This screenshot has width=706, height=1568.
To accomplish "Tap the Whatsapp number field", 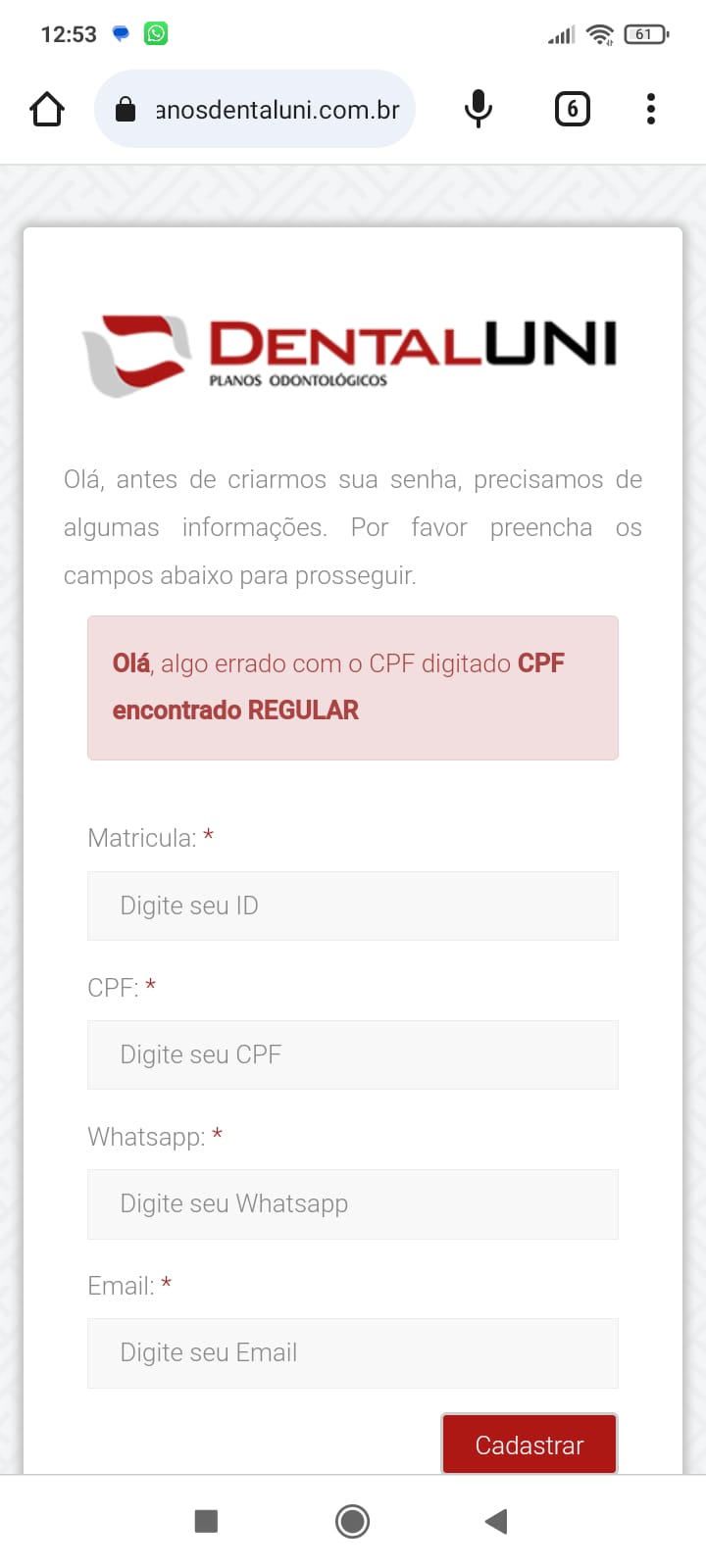I will click(353, 1203).
